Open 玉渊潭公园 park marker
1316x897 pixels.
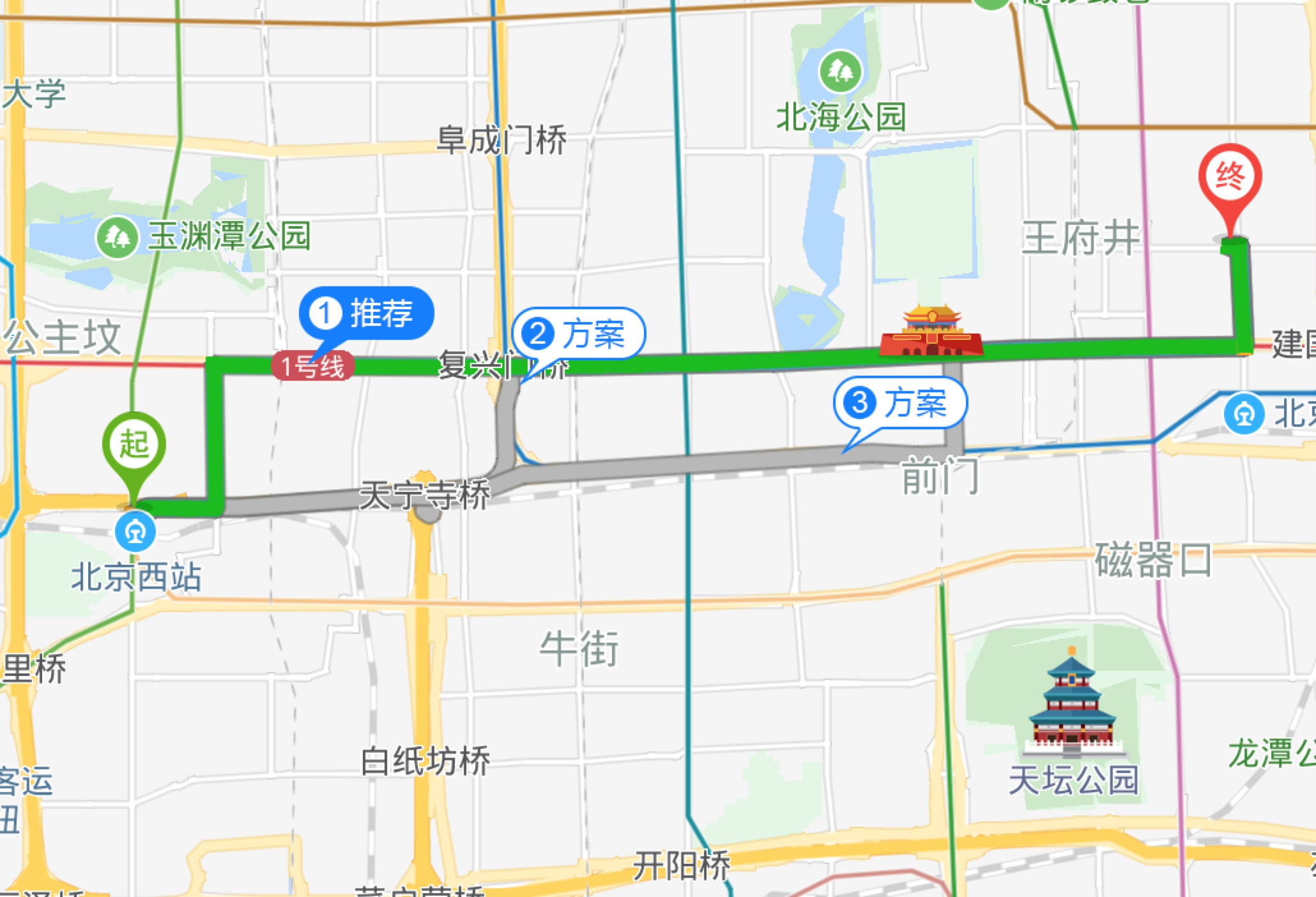117,237
